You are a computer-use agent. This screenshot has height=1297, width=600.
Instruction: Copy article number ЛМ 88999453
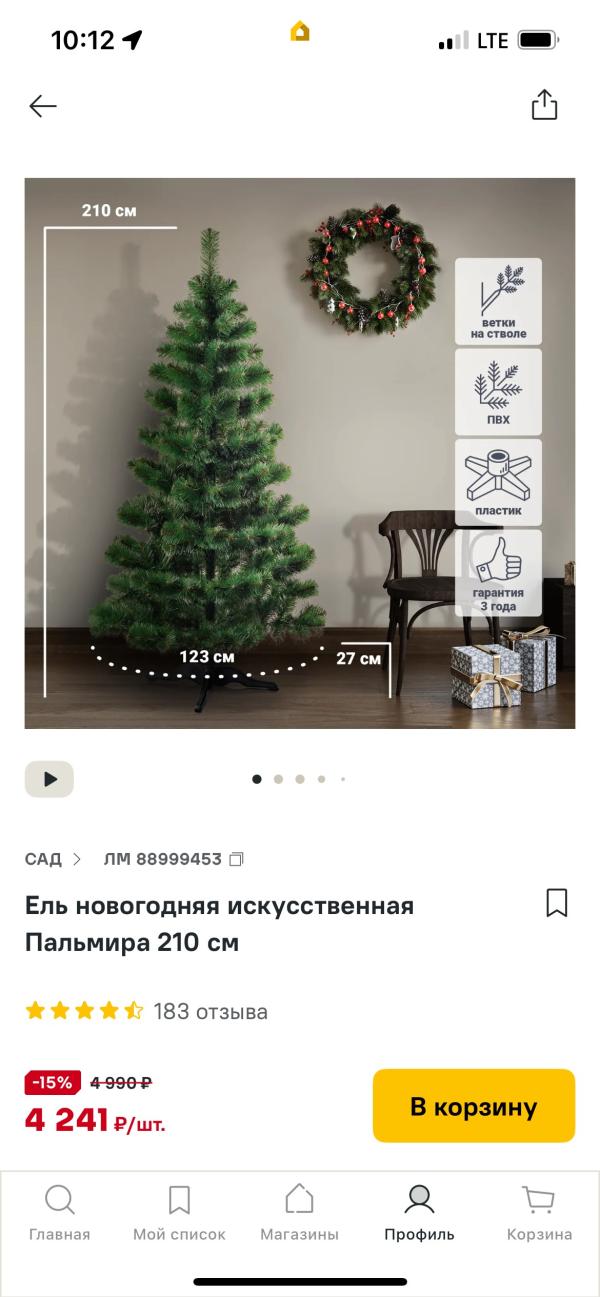point(237,859)
